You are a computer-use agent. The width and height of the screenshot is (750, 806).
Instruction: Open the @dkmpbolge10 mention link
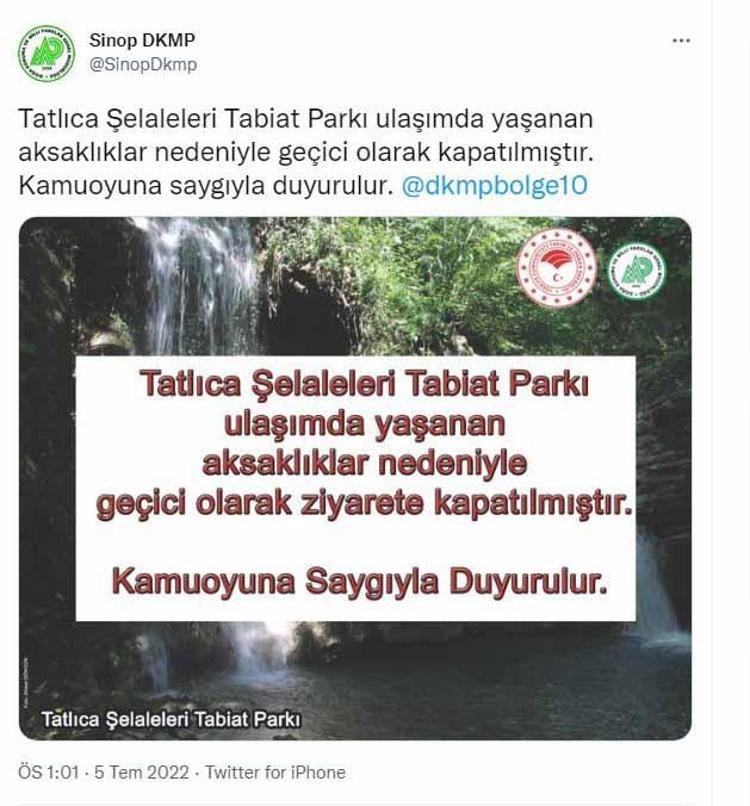(x=494, y=185)
